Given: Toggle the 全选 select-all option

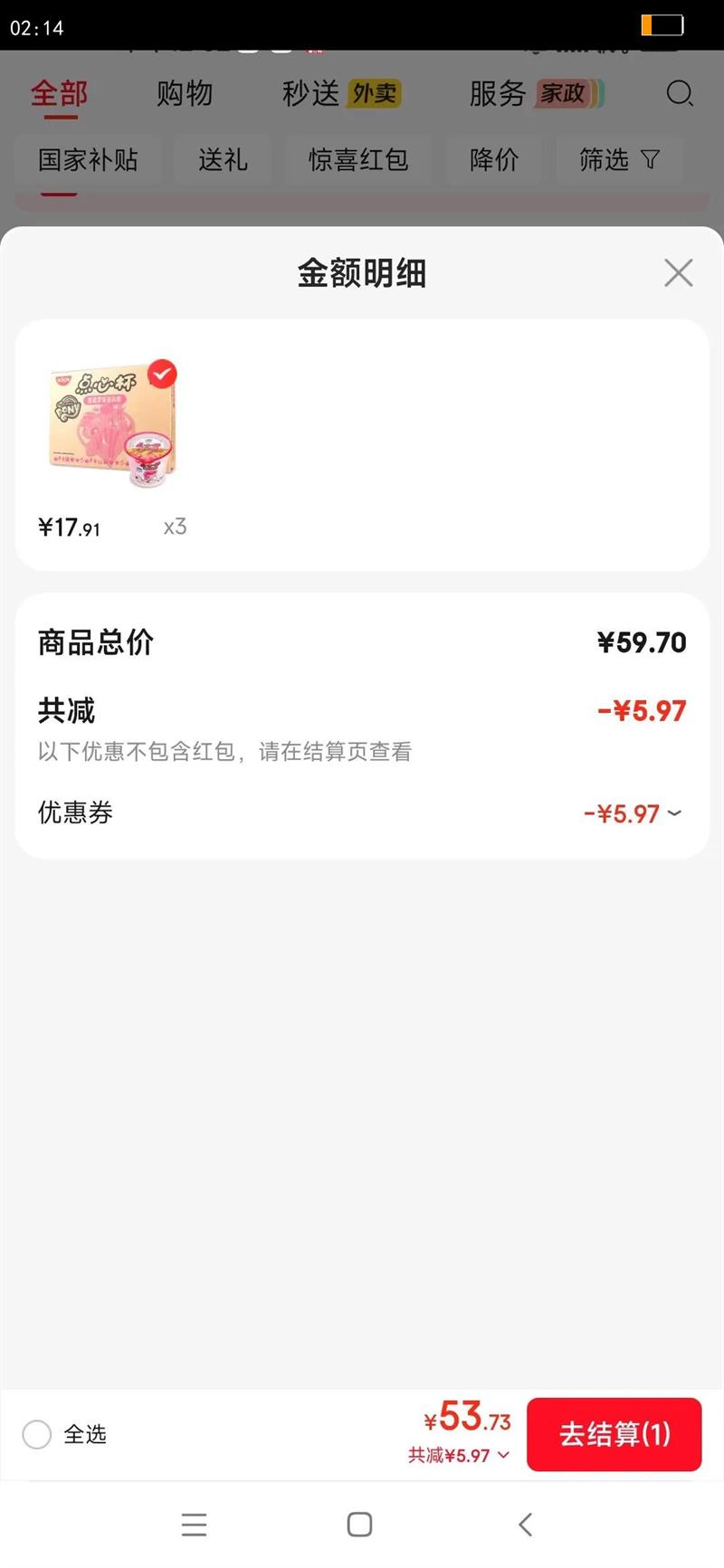Looking at the screenshot, I should (x=37, y=1434).
